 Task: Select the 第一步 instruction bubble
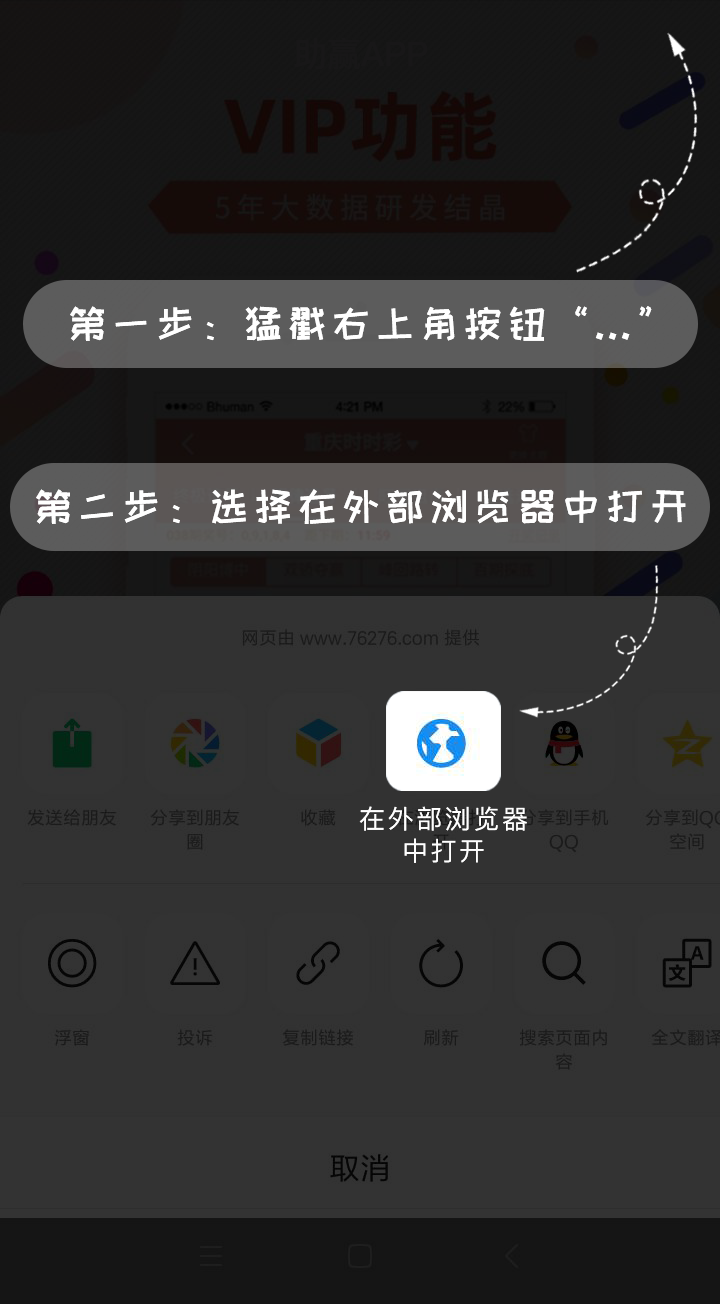coord(362,323)
